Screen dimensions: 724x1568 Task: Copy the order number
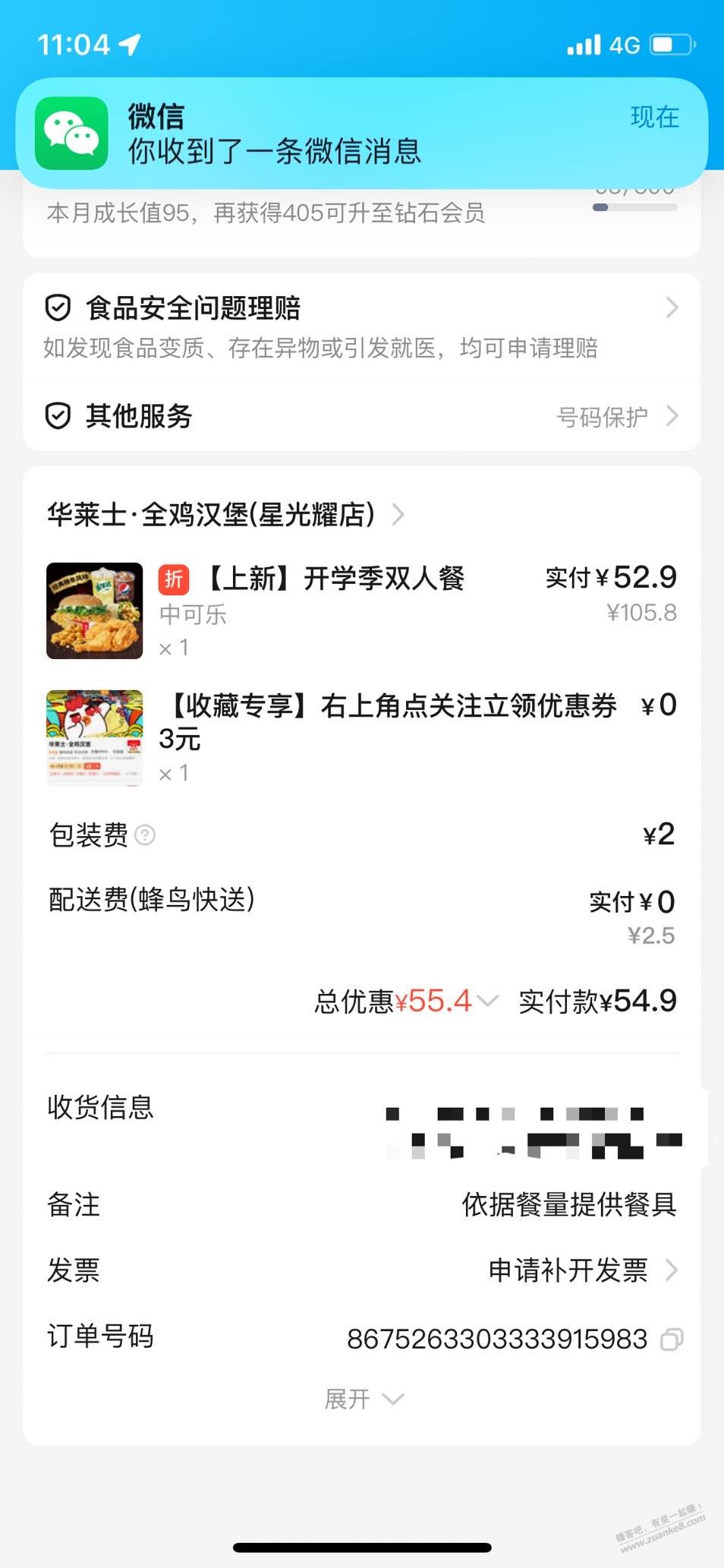tap(671, 1339)
